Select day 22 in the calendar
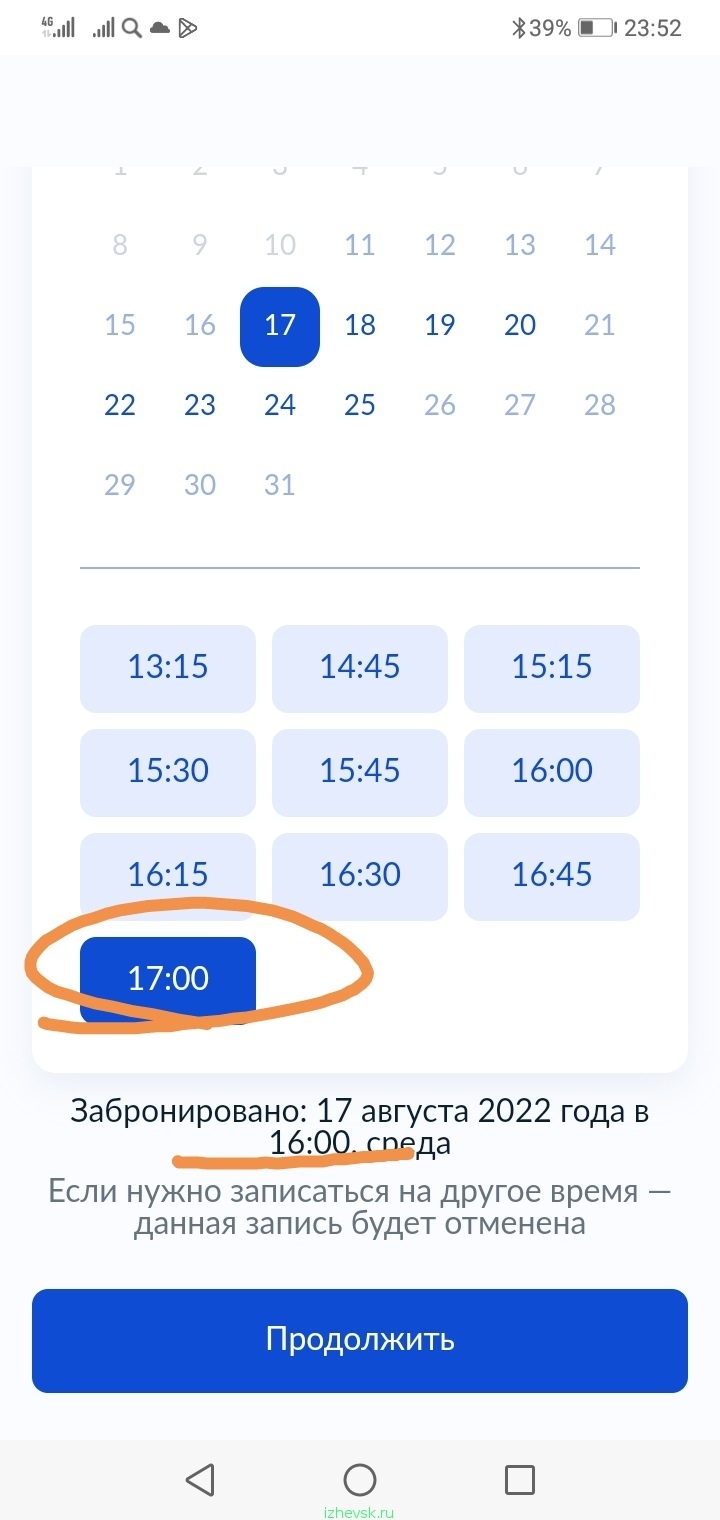 [x=120, y=405]
